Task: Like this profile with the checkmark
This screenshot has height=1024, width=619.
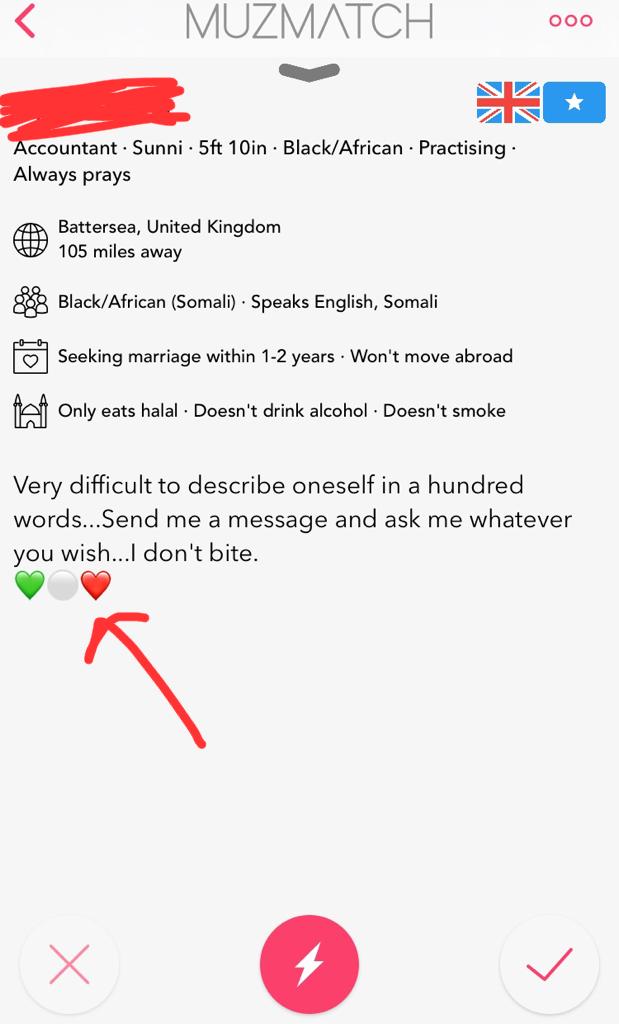Action: pos(549,964)
